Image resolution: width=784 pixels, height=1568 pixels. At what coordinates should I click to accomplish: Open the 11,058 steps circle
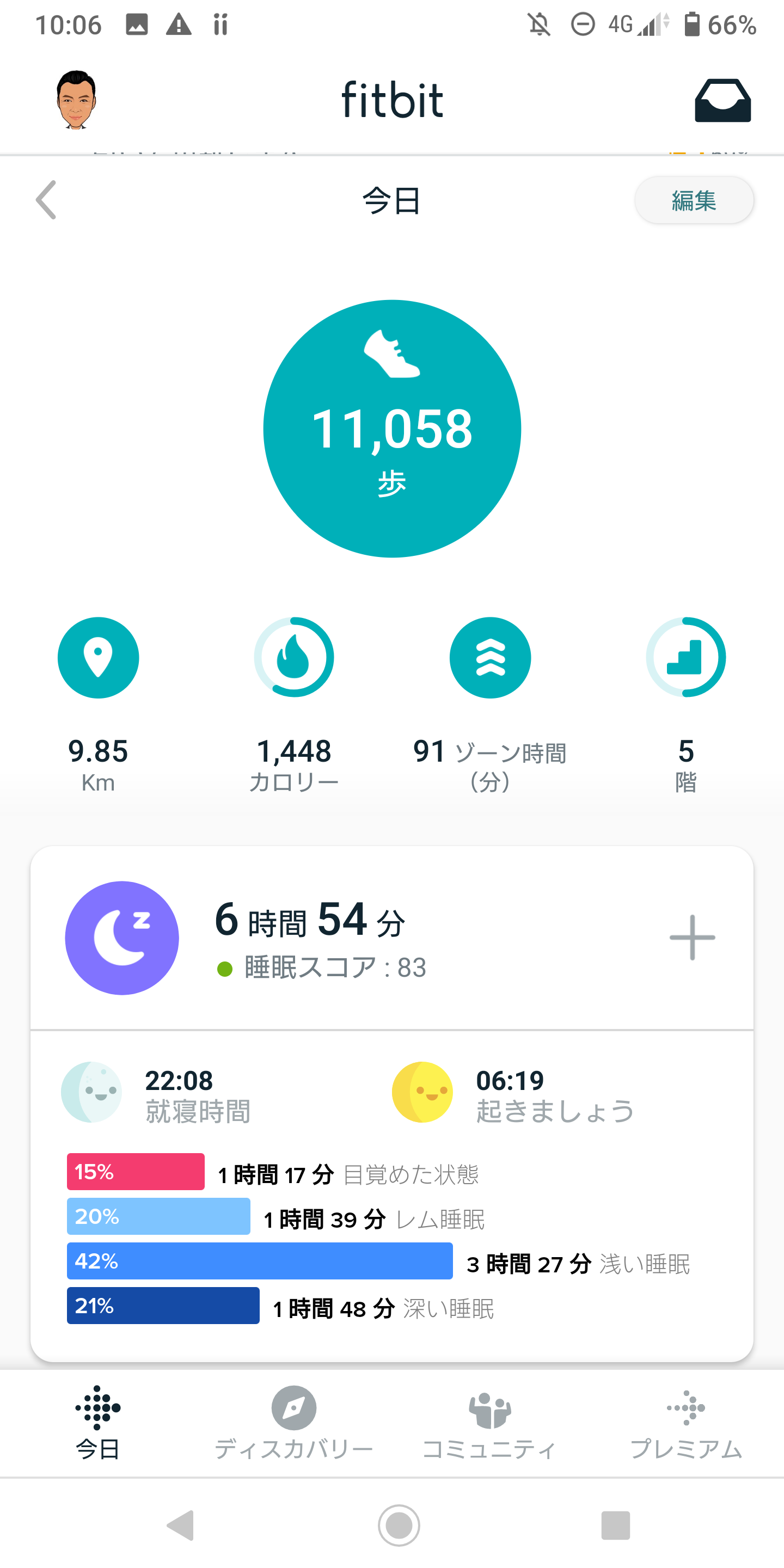392,428
